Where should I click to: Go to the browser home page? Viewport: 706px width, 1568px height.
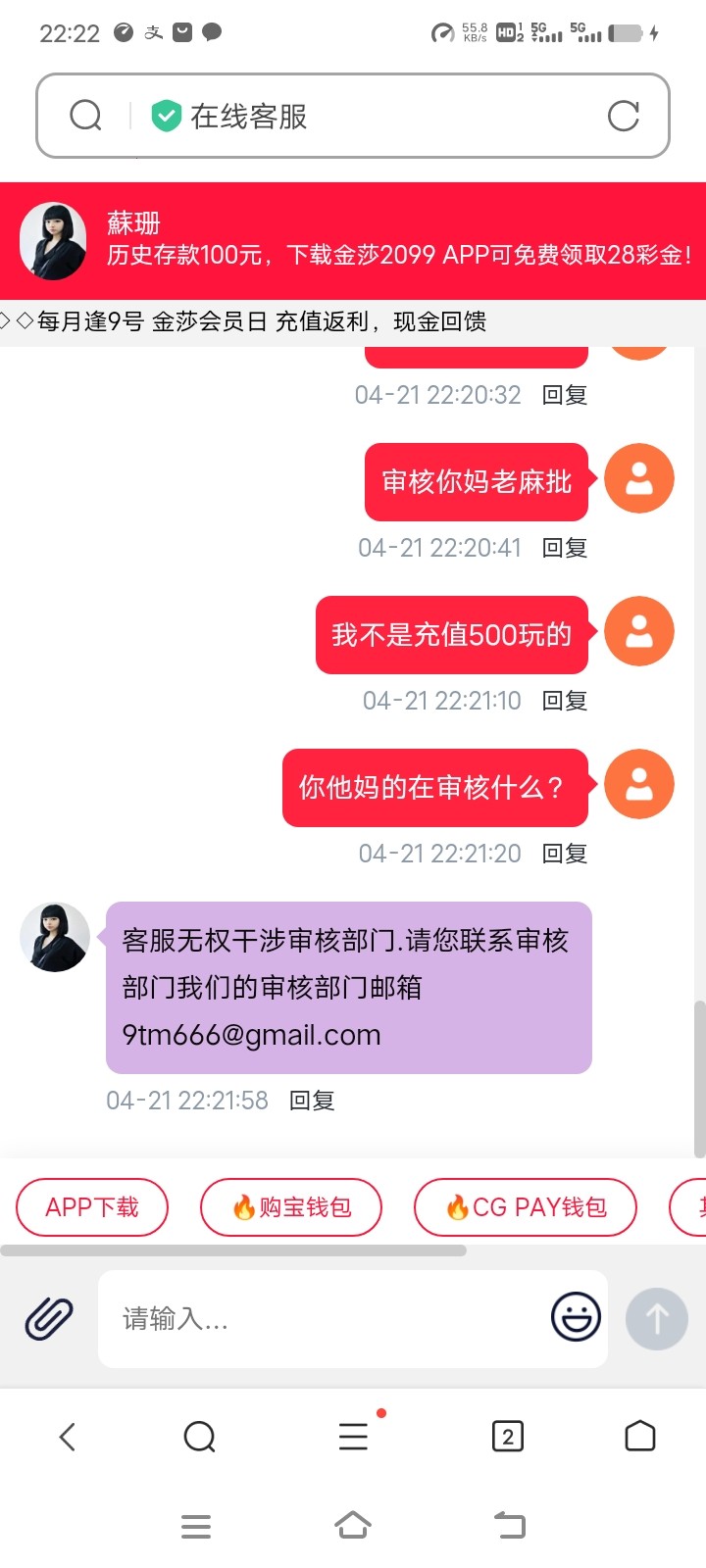[x=639, y=1437]
